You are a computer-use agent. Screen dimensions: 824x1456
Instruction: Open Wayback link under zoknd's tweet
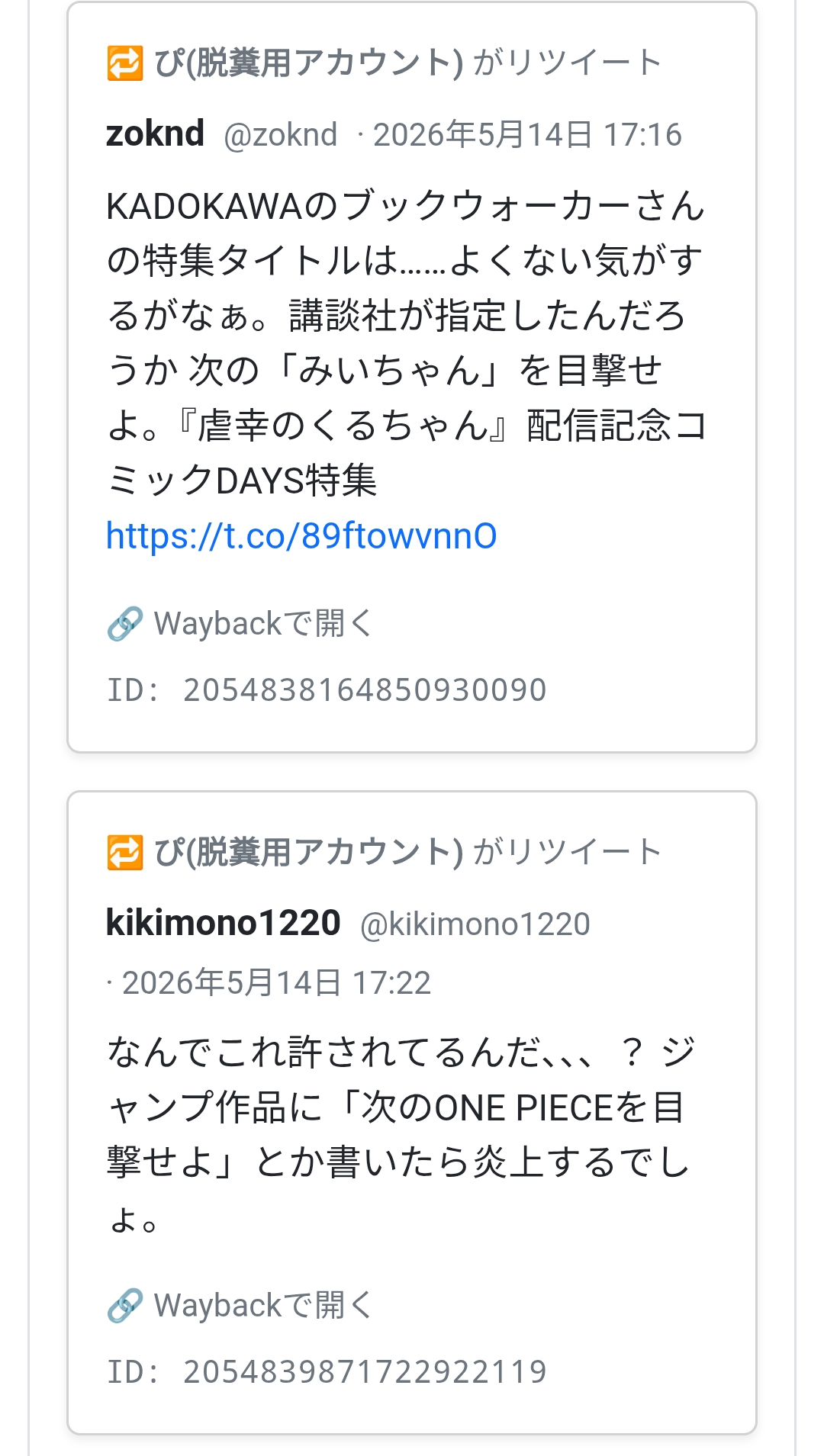[x=240, y=624]
